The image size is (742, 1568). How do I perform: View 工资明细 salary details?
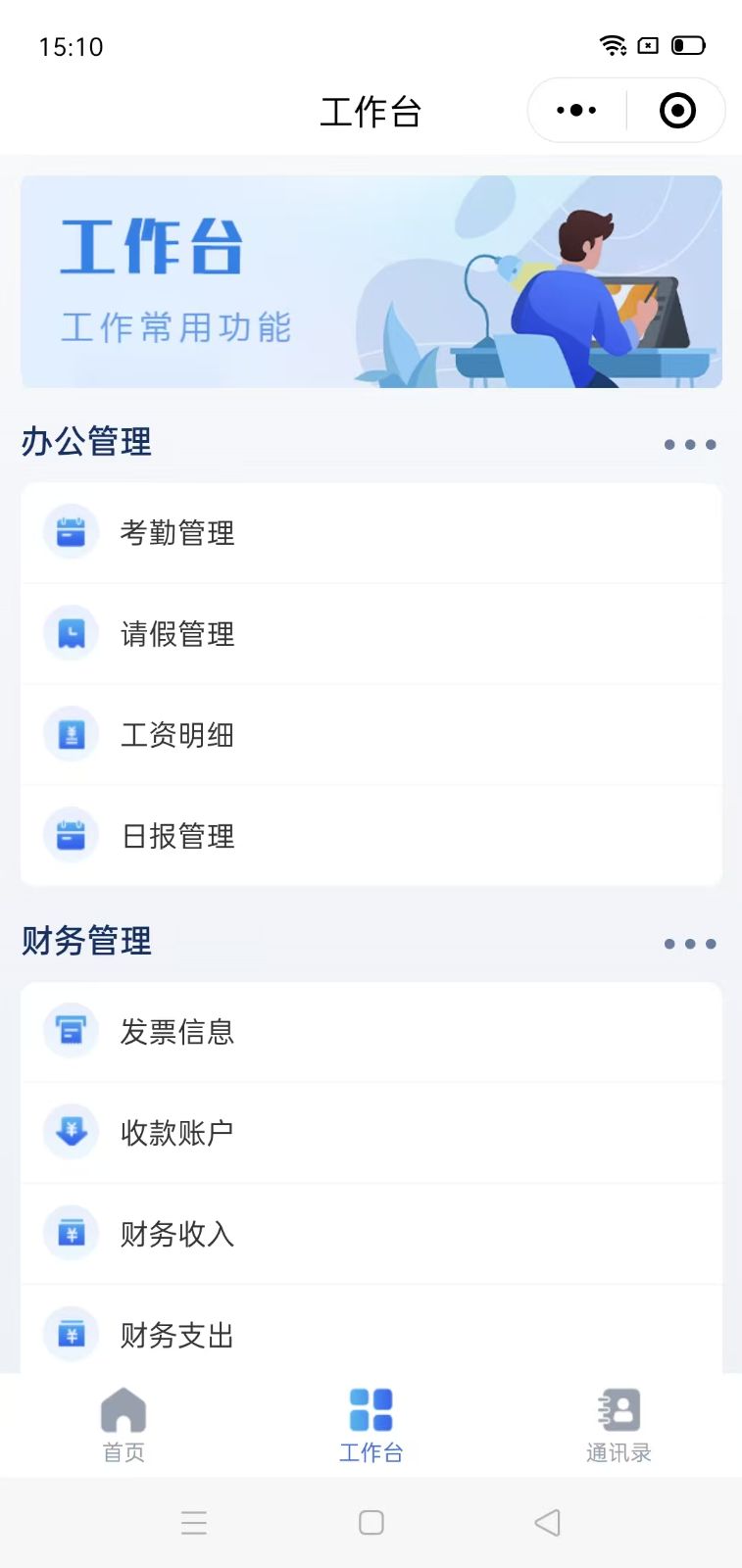click(x=176, y=735)
